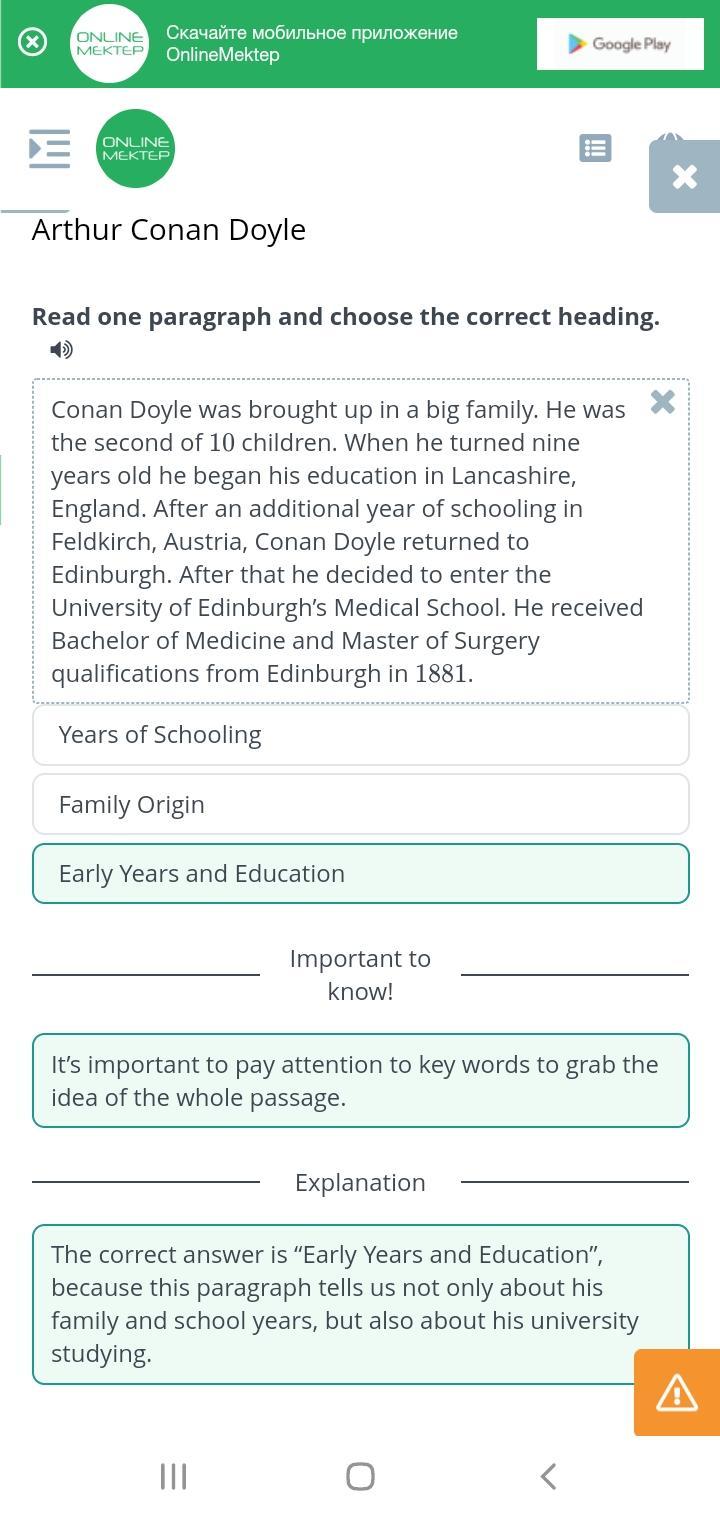Open recent apps from navigation bar
This screenshot has width=720, height=1520.
click(173, 1476)
